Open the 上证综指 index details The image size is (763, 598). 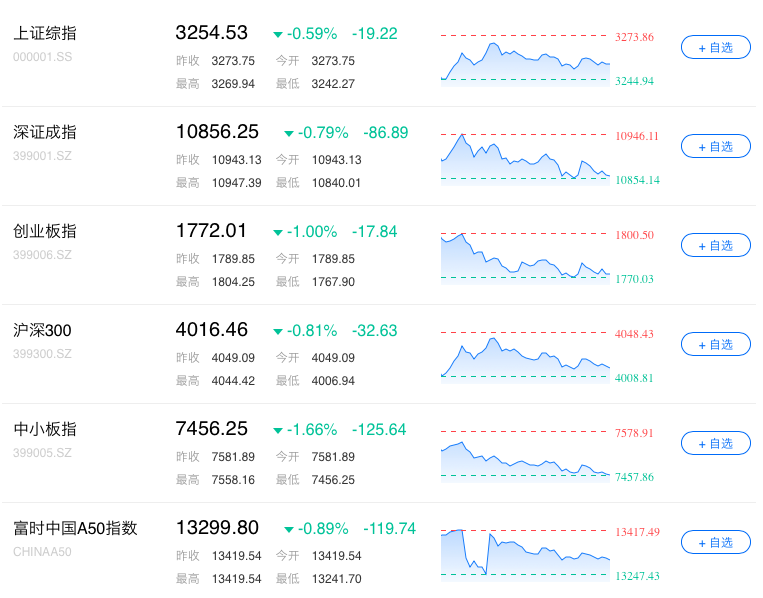(45, 33)
